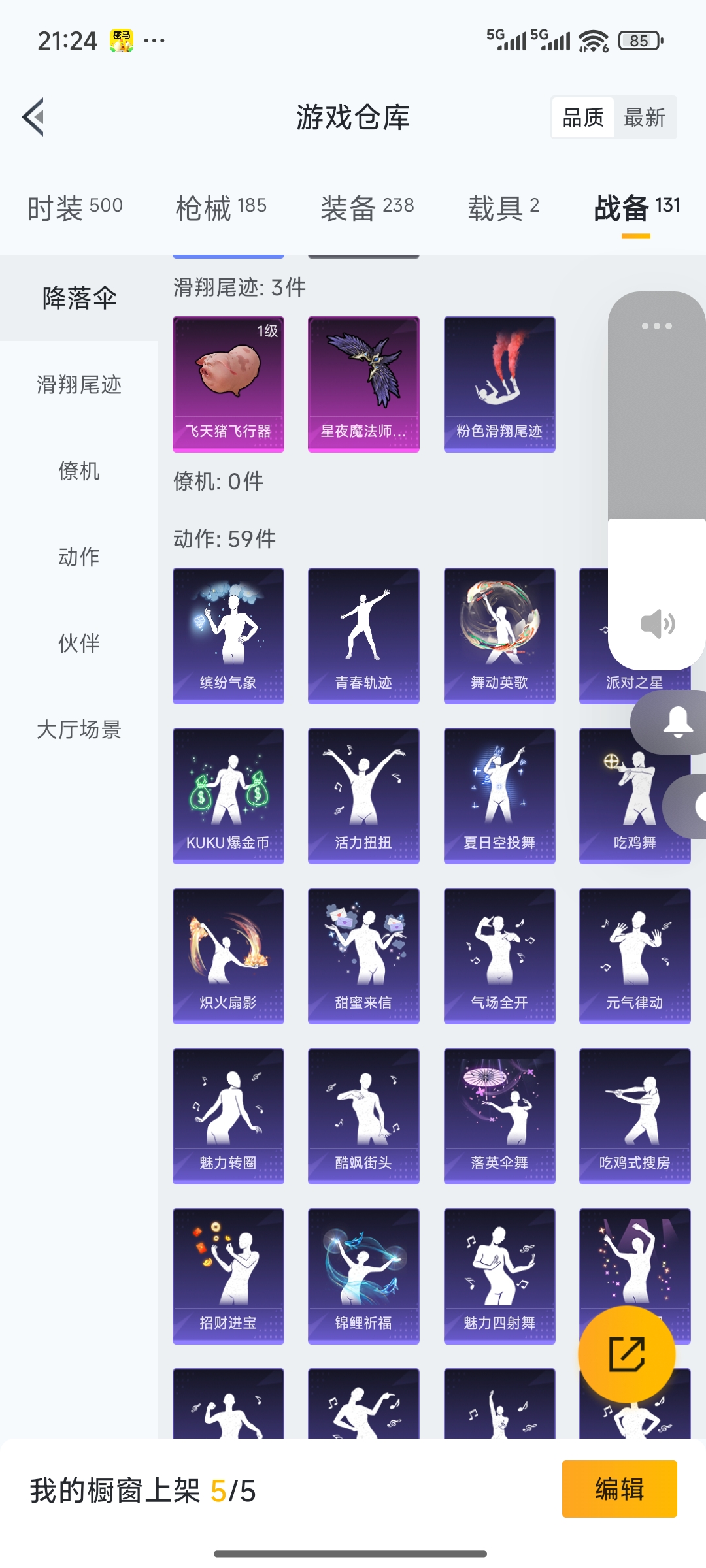Open the 飞天猪飞行器 item

click(228, 384)
